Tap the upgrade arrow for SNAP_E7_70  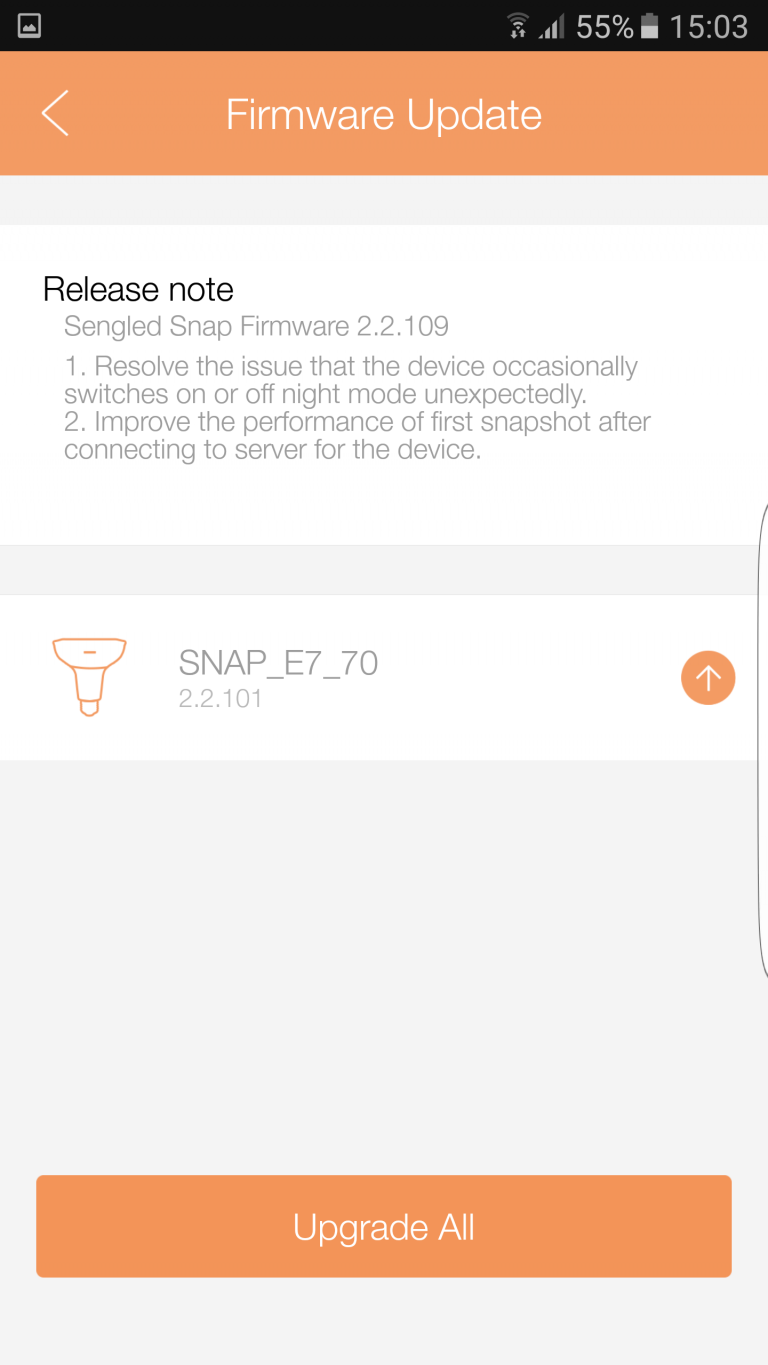click(x=708, y=678)
